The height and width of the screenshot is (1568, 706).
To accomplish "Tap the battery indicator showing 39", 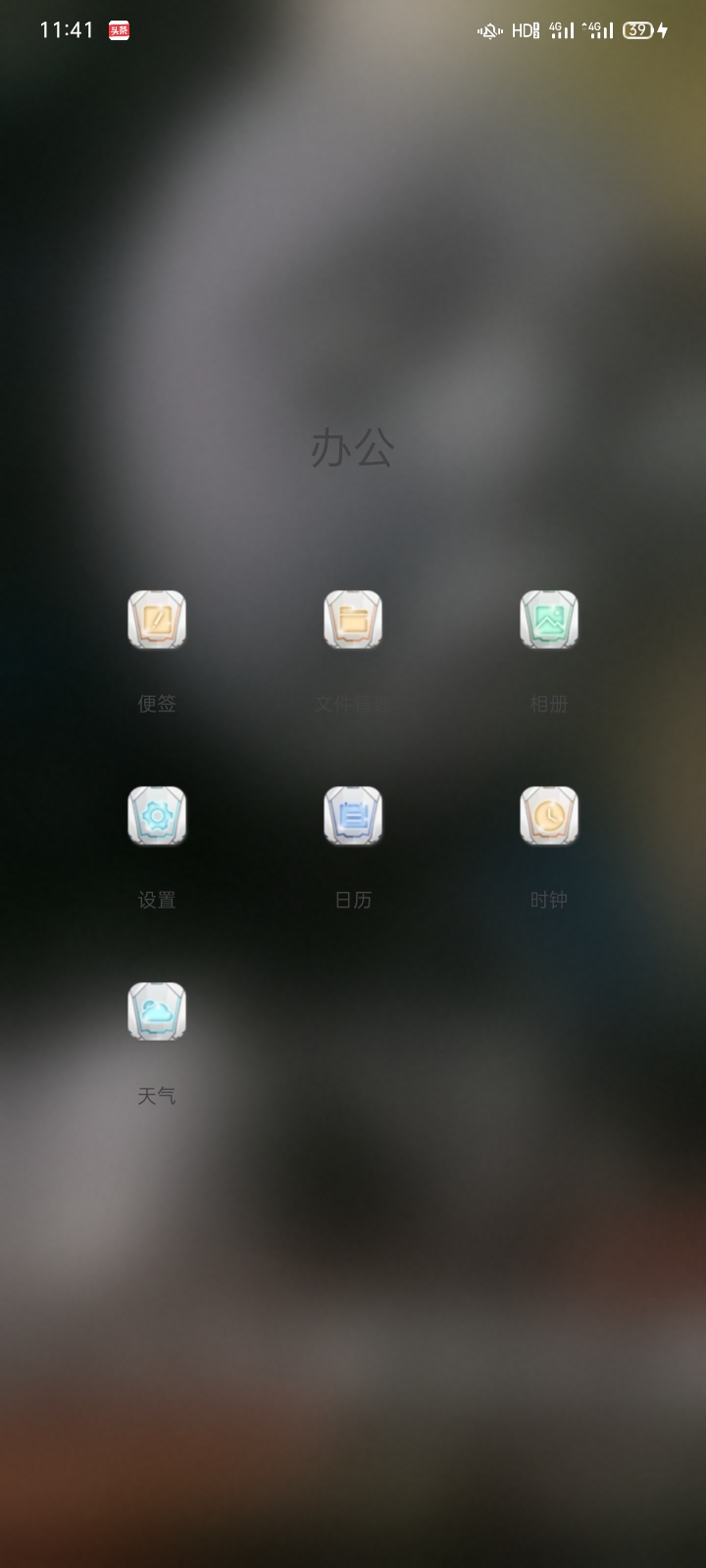I will pos(638,30).
